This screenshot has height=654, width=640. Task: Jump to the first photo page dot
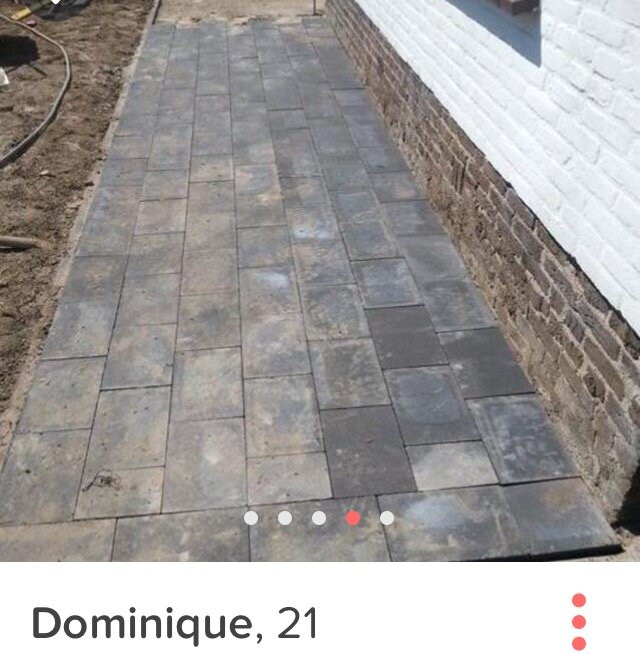click(x=251, y=518)
